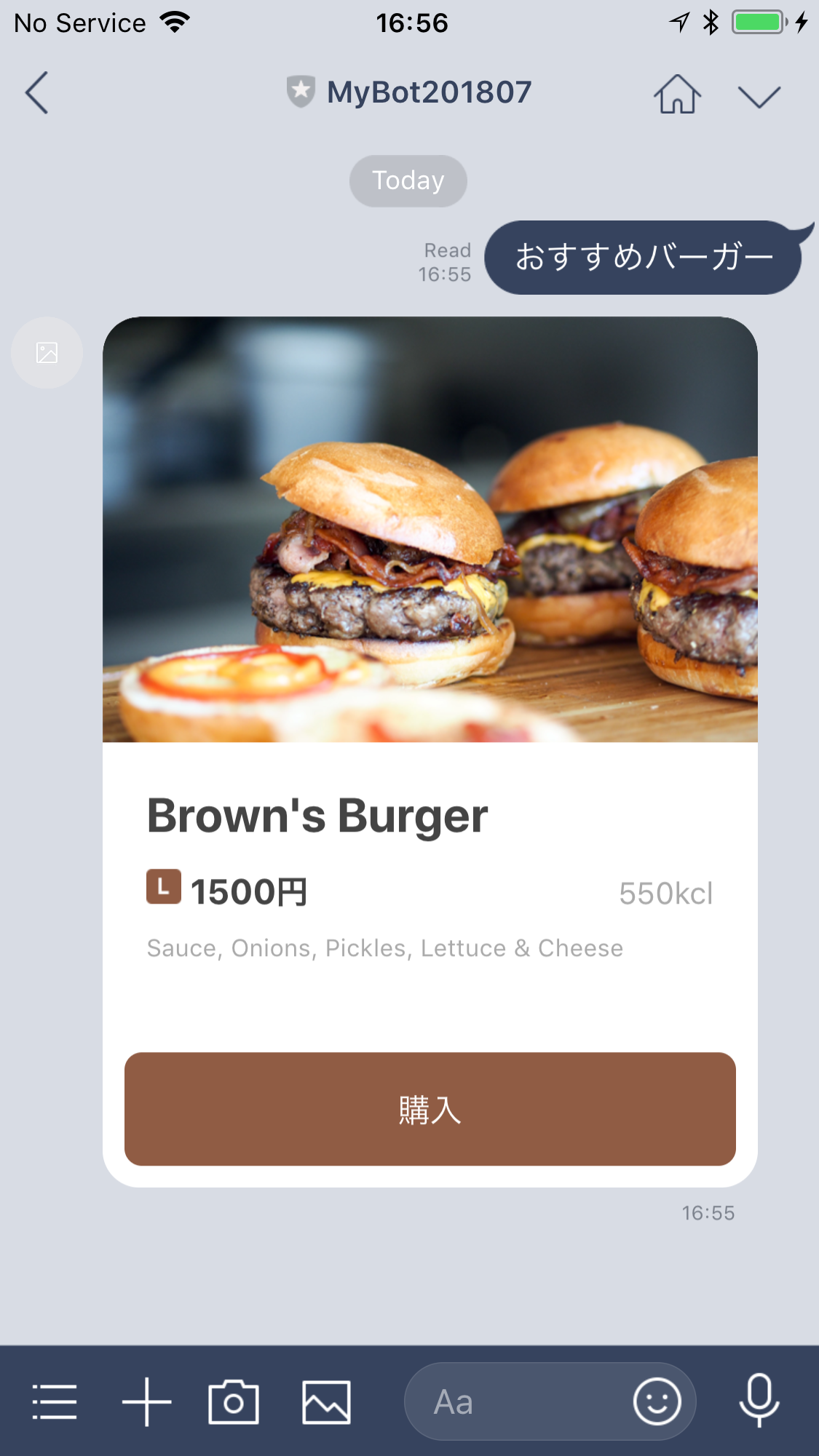Open the home icon in the header
The width and height of the screenshot is (819, 1456).
click(677, 94)
